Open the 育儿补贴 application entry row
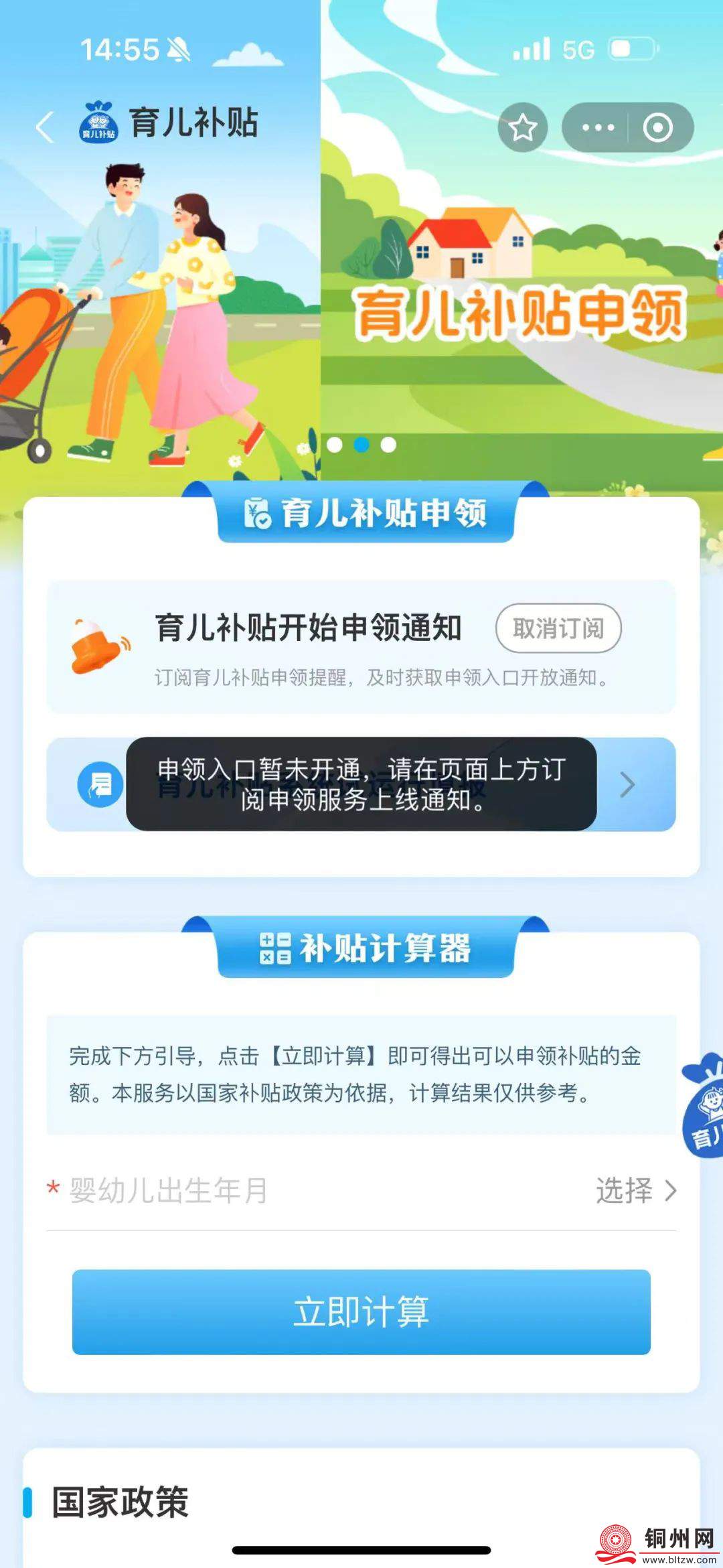Screen dimensions: 723x1568 627,784
